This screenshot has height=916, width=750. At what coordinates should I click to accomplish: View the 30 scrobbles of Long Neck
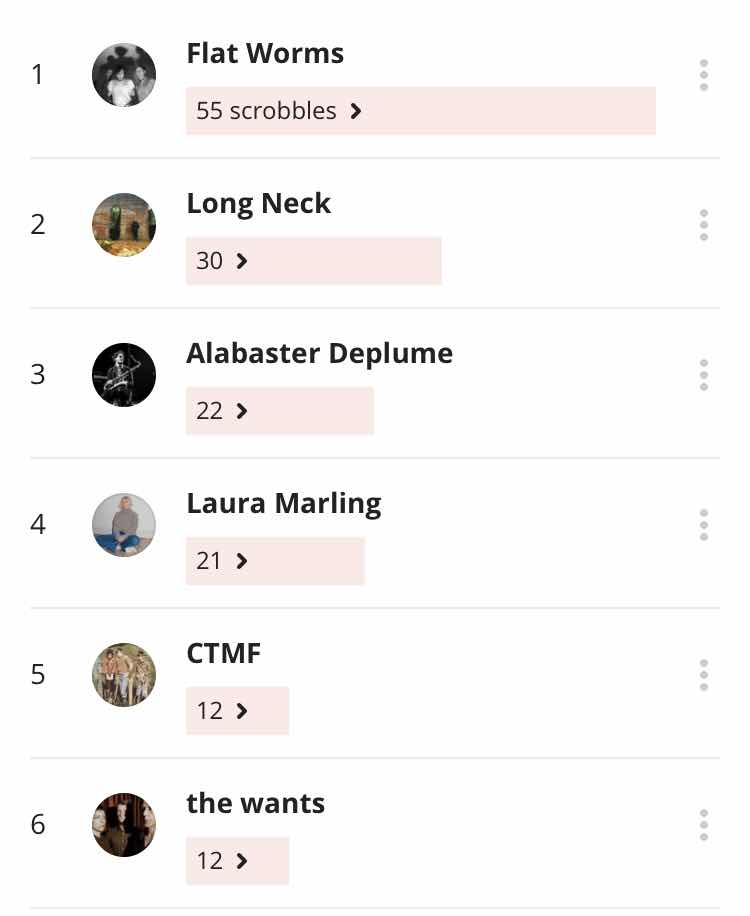222,261
